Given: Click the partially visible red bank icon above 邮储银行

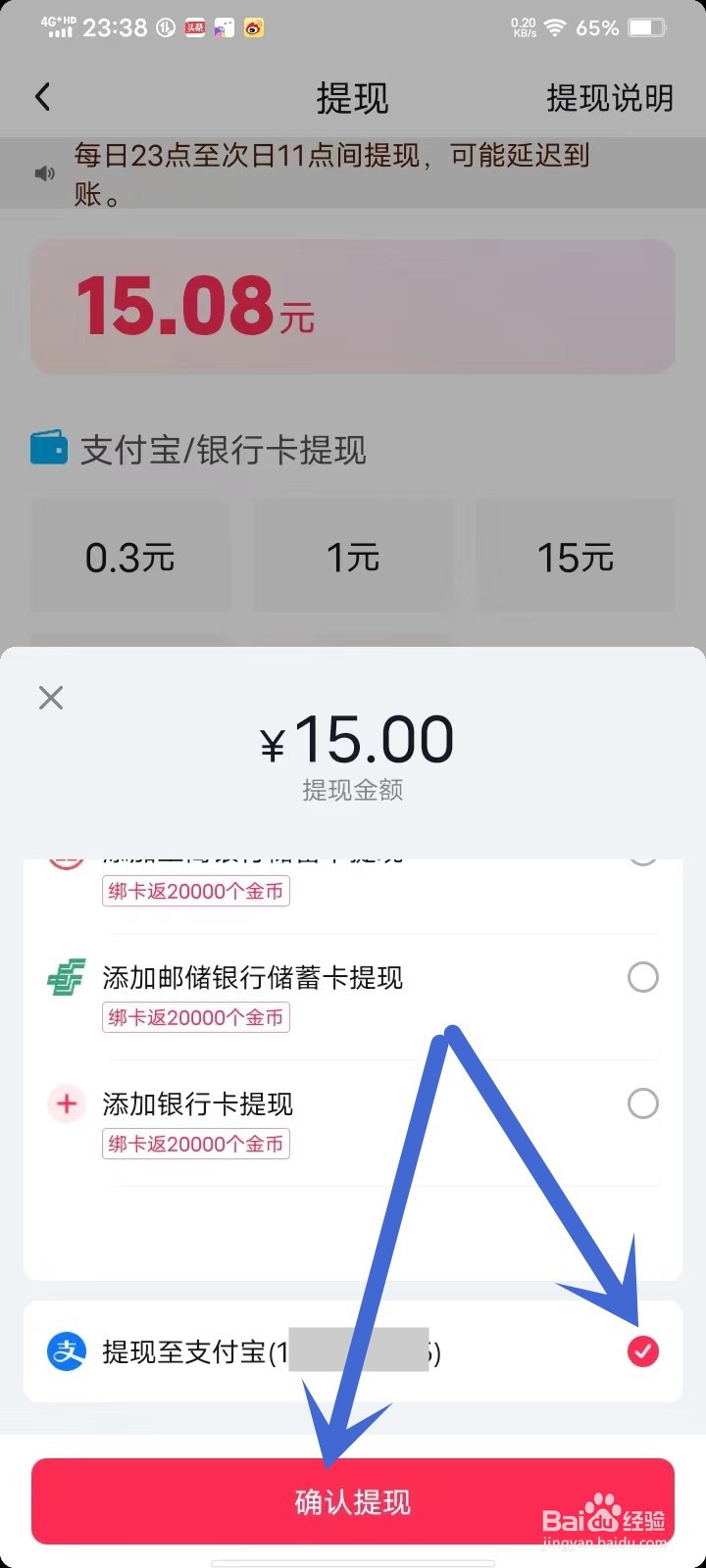Looking at the screenshot, I should 65,857.
